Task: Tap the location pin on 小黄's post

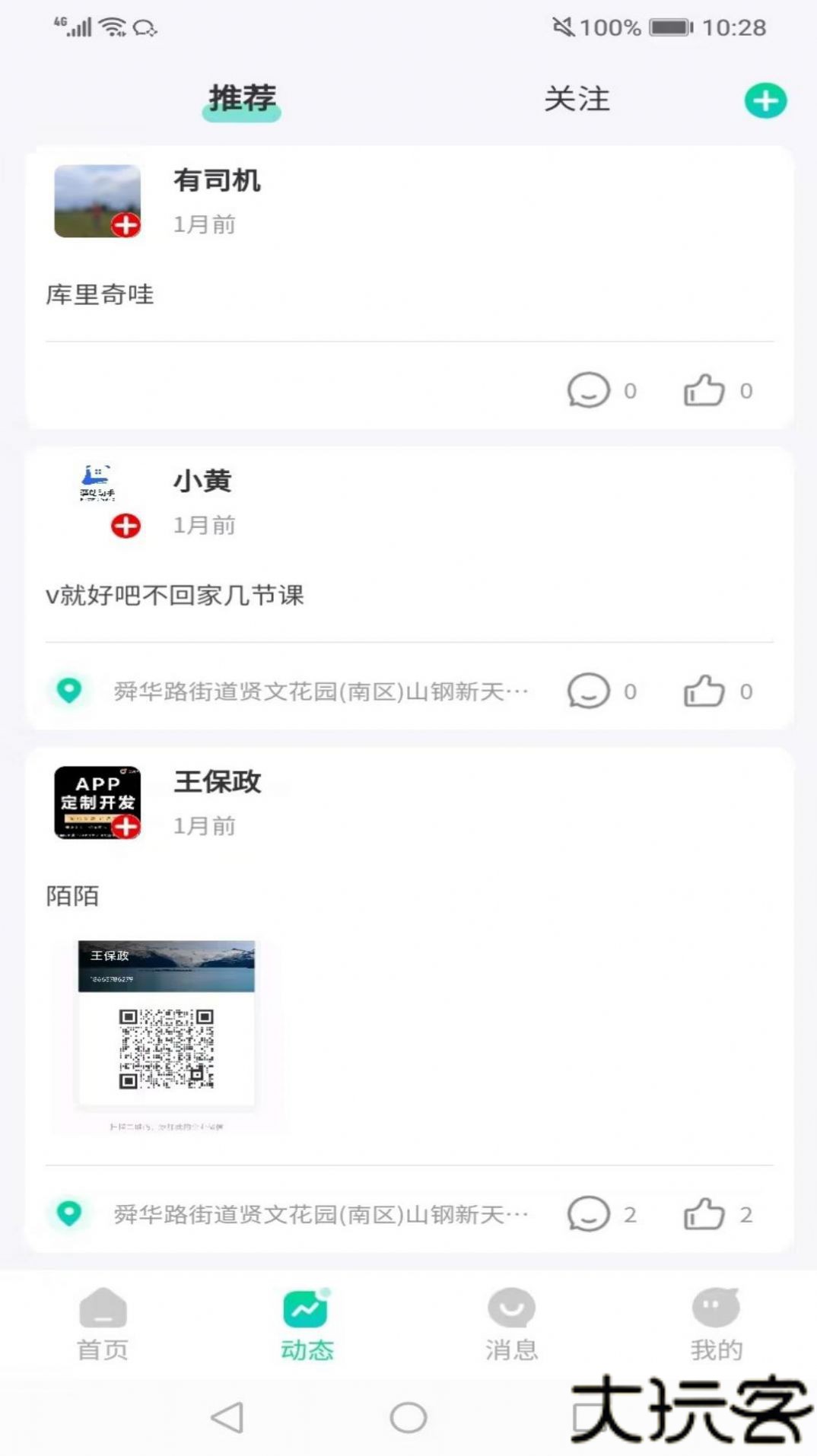Action: [x=68, y=691]
